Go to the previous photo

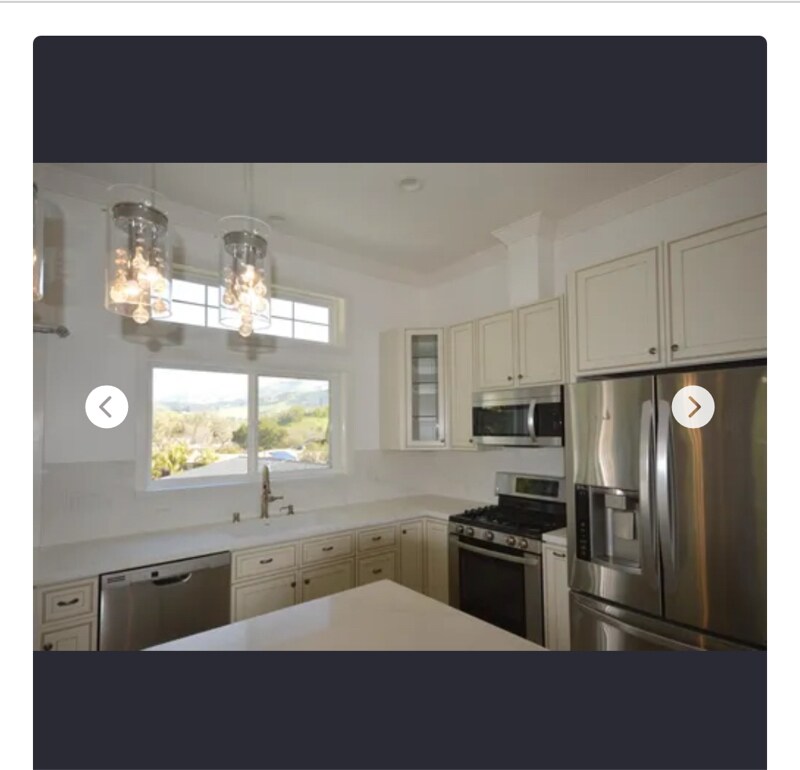107,407
